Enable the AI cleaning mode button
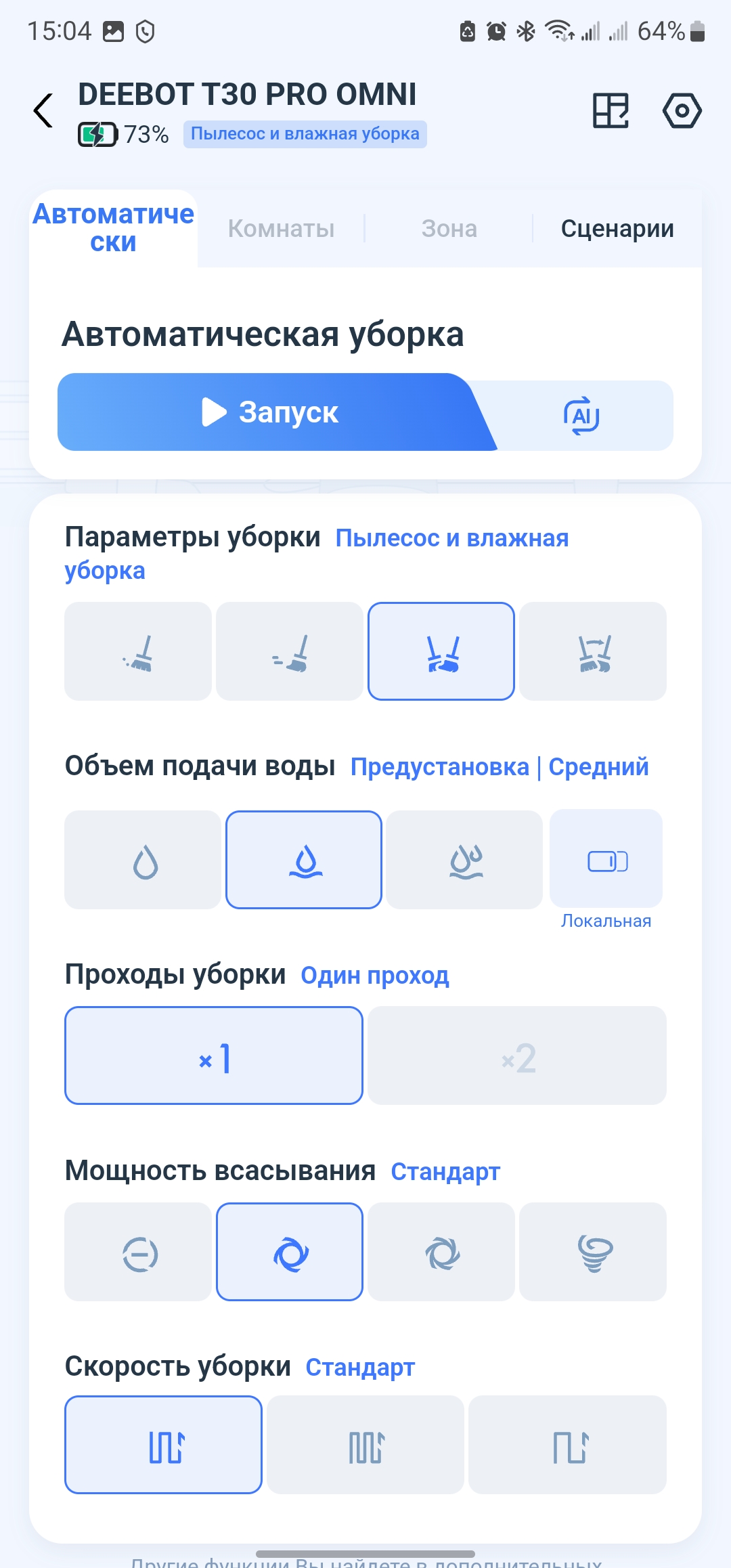 pos(581,415)
